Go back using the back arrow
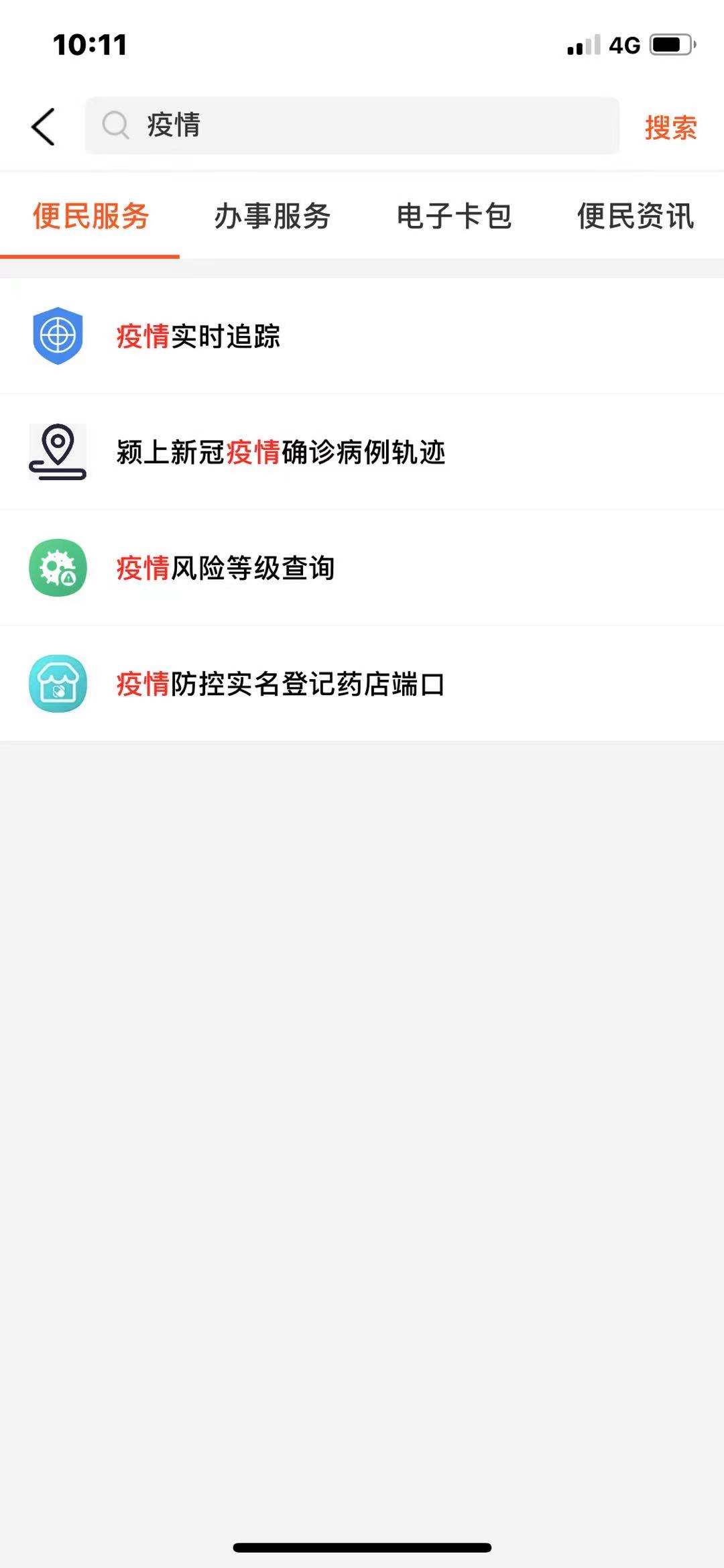This screenshot has height=1568, width=724. (x=44, y=127)
